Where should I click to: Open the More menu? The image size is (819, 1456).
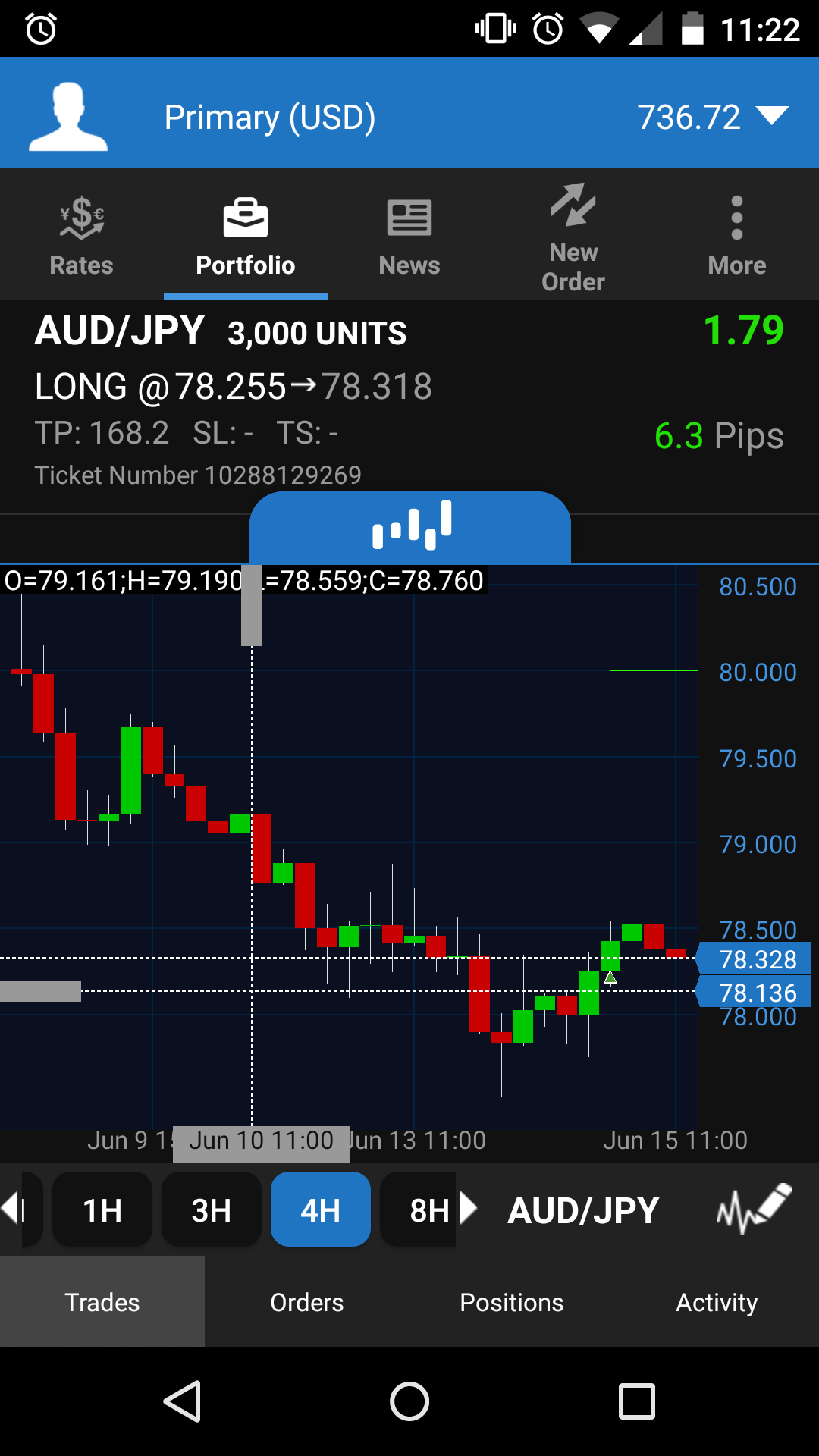tap(736, 237)
